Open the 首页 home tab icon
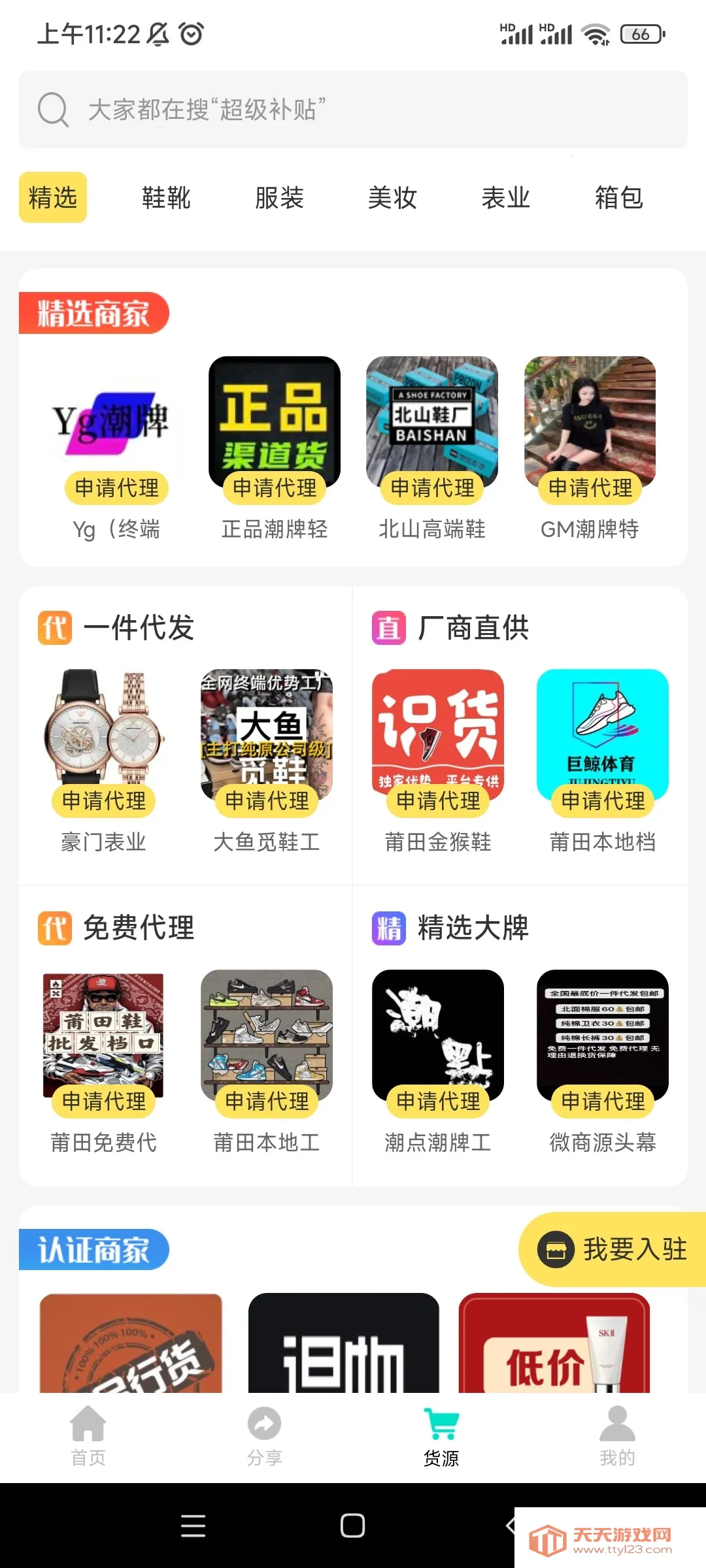 [x=88, y=1424]
